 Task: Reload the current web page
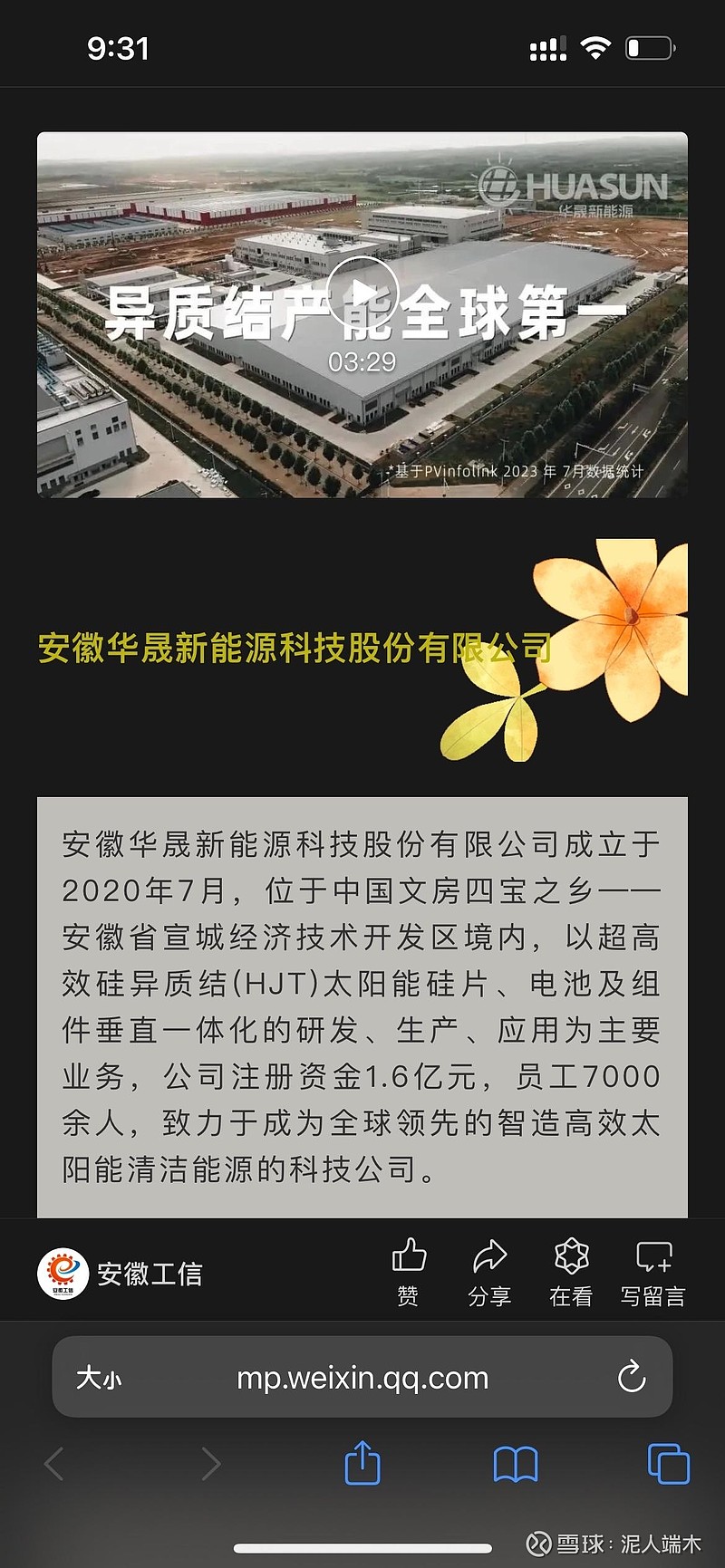(632, 1377)
